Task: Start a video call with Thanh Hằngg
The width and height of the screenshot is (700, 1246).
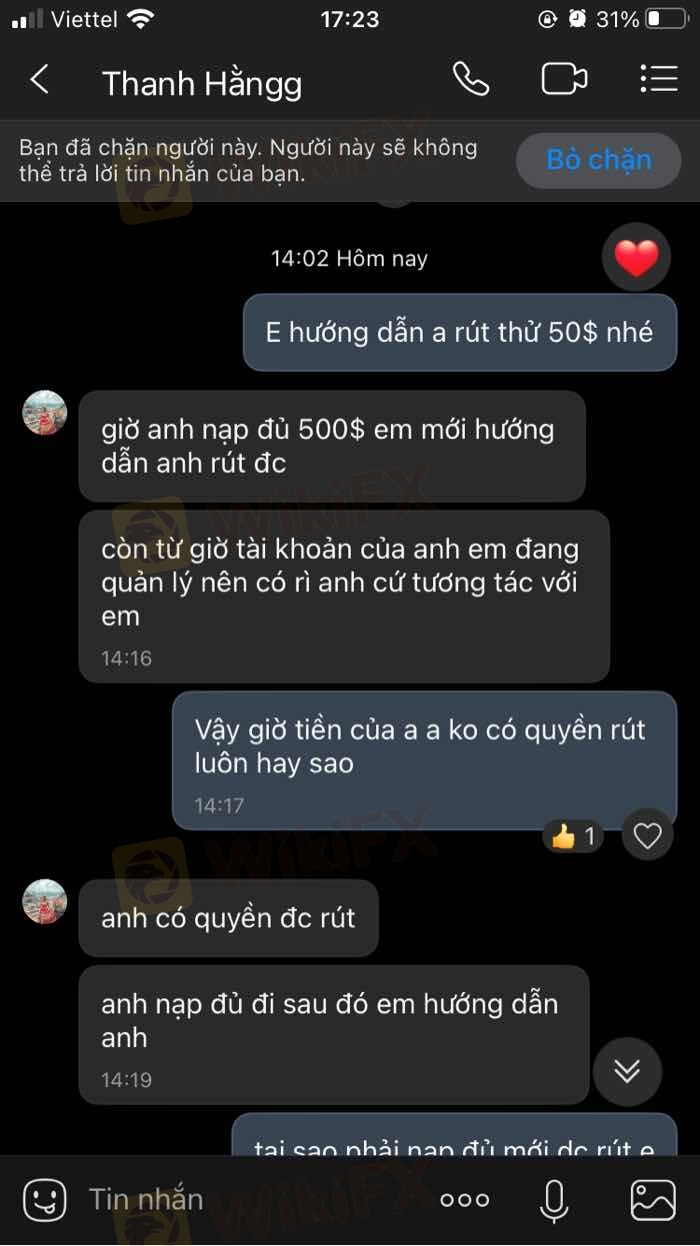Action: (564, 79)
